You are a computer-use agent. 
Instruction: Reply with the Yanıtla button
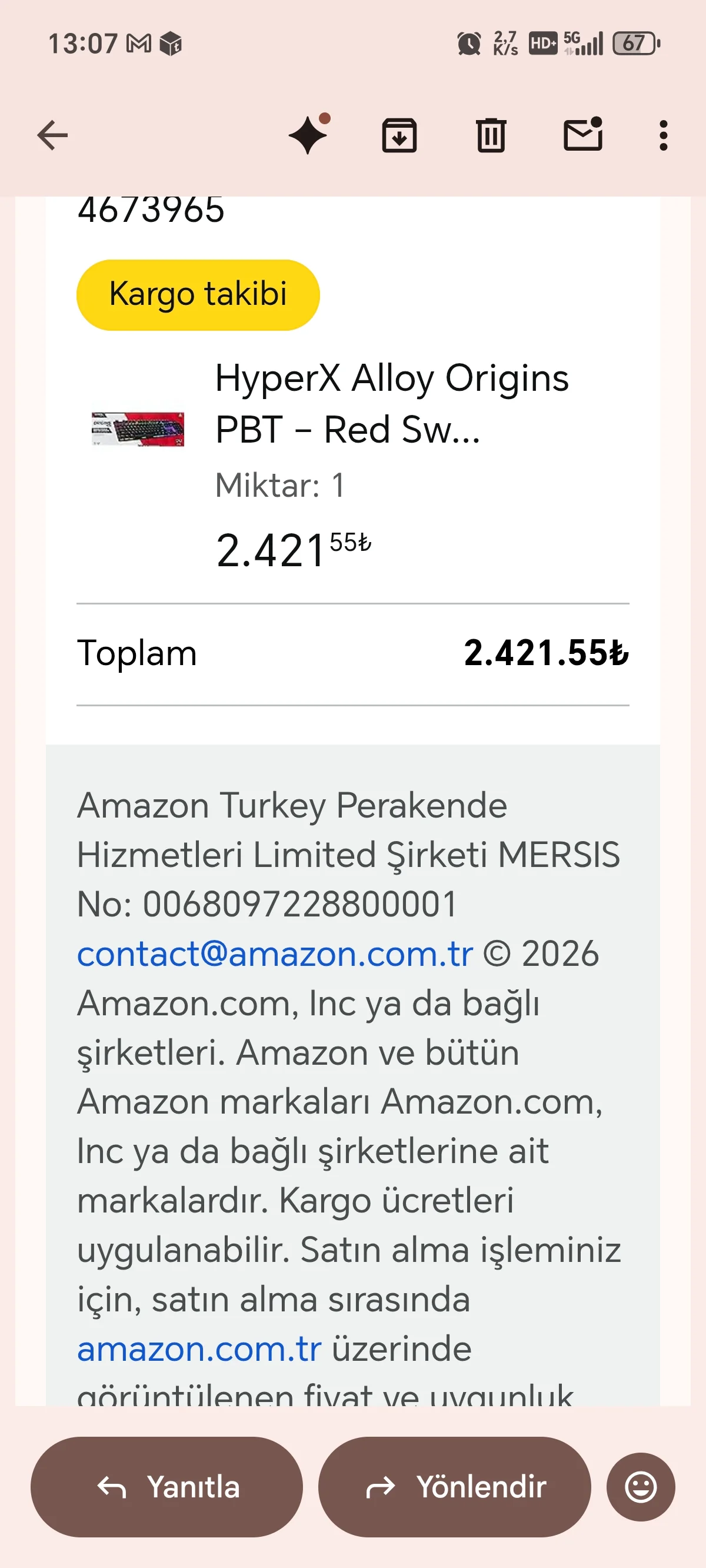click(166, 1487)
